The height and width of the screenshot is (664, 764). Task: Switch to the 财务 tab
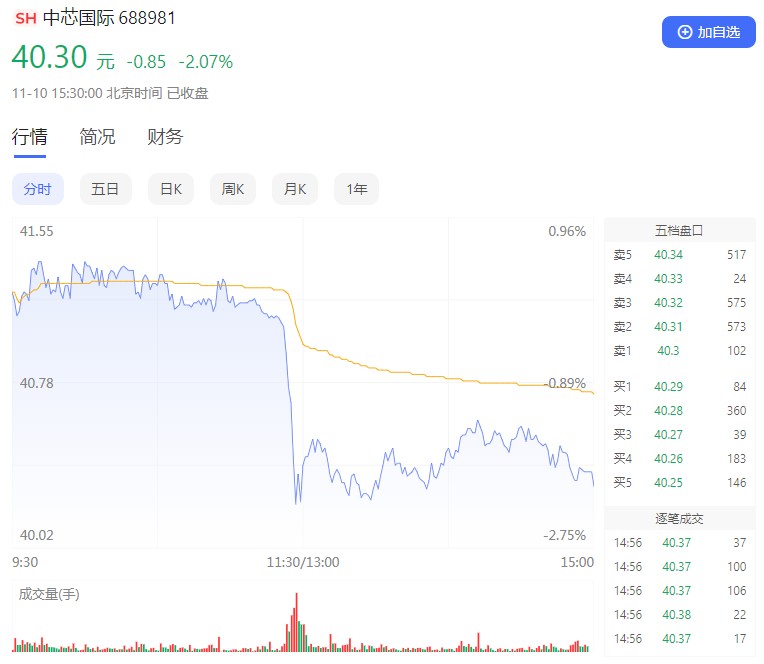[165, 137]
